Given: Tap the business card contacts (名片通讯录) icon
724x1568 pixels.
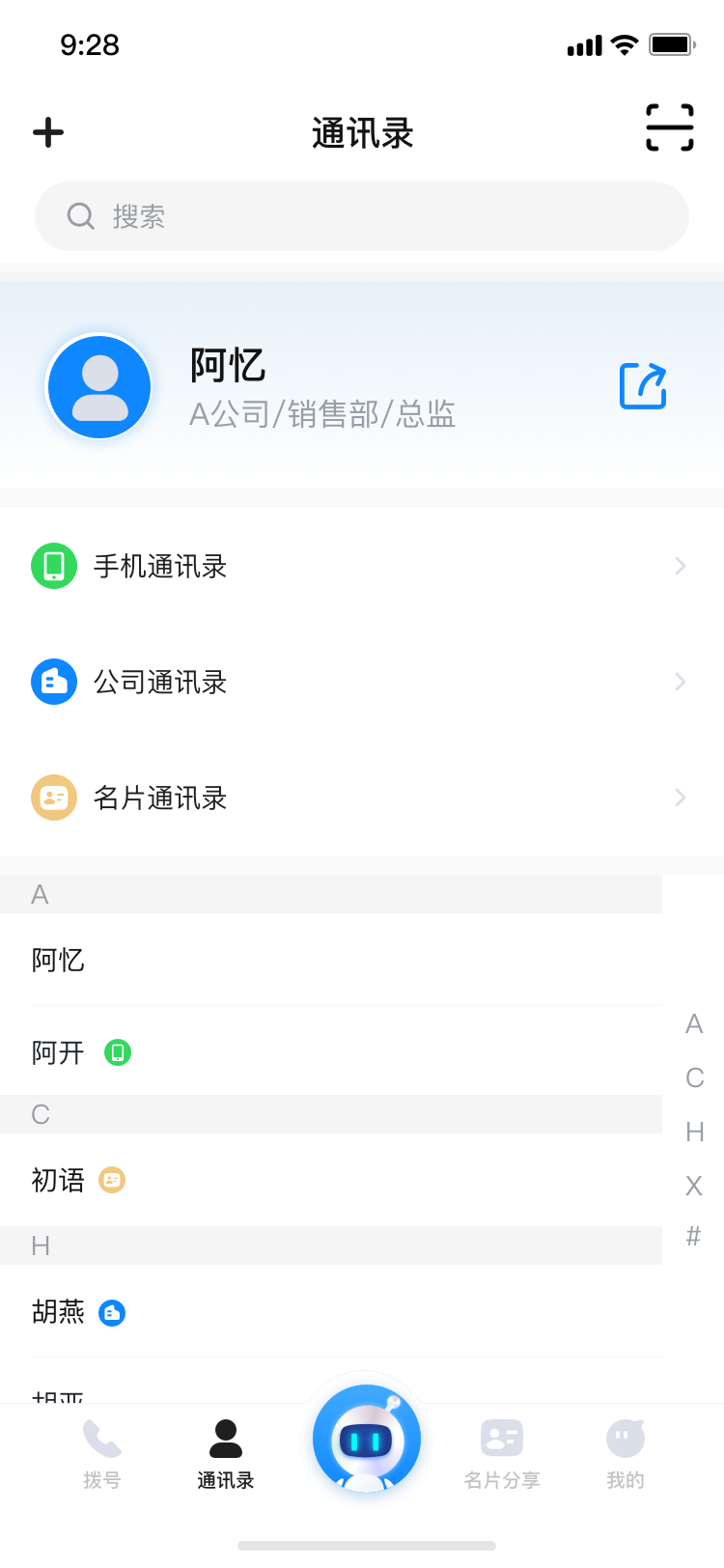Looking at the screenshot, I should 53,798.
